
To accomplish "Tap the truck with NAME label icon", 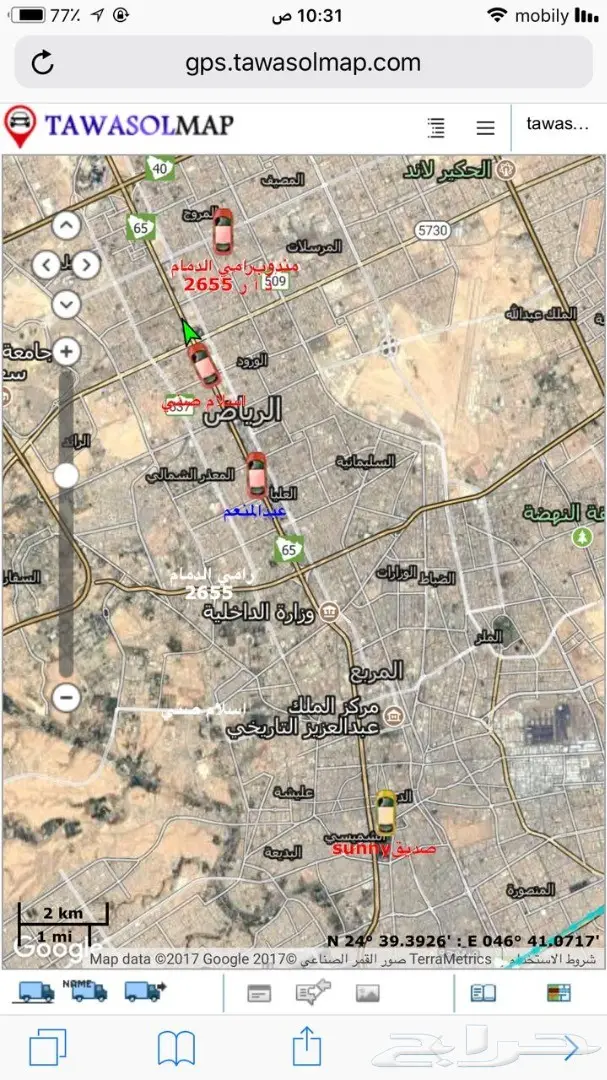I will click(x=90, y=991).
